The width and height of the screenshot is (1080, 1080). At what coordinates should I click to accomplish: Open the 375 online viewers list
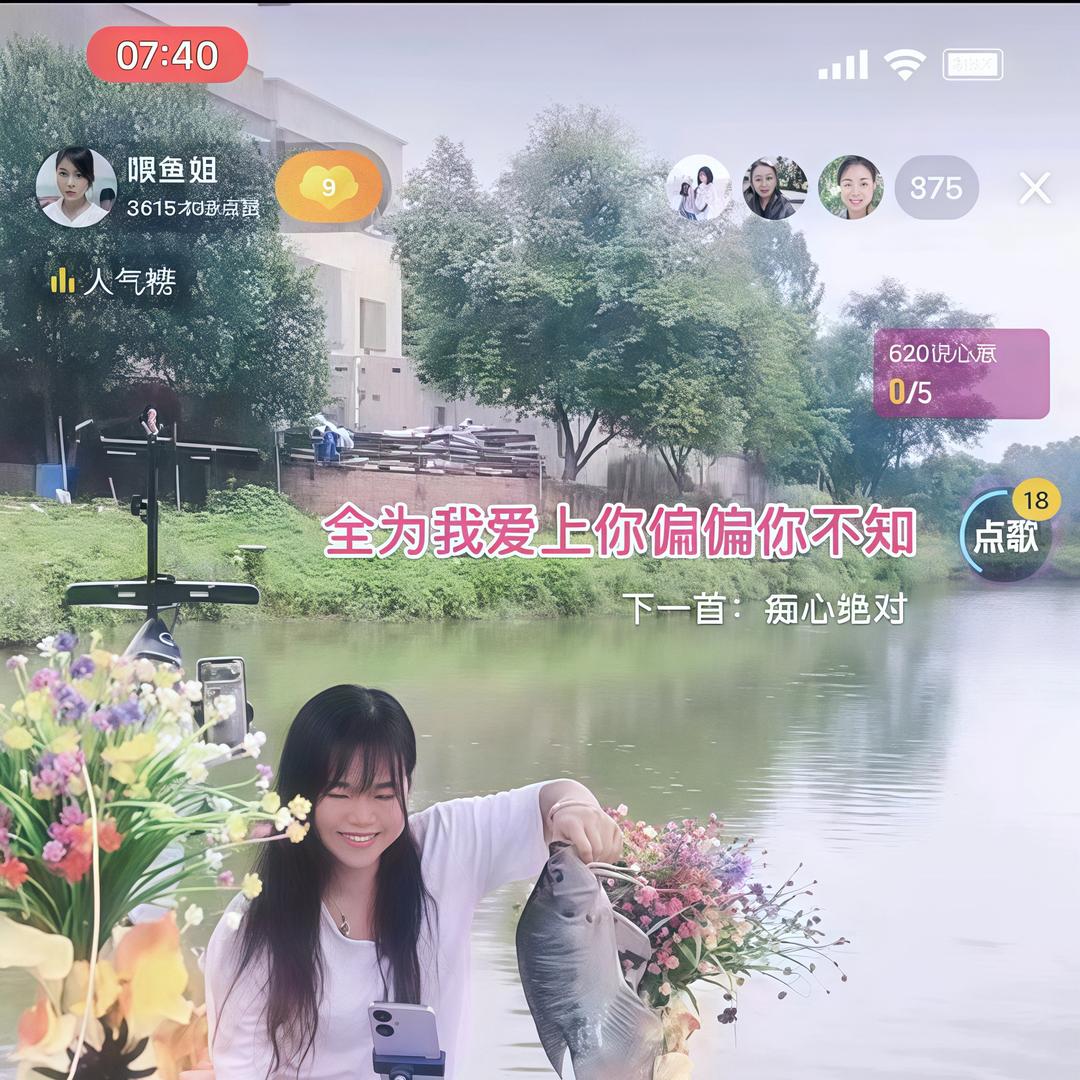[x=936, y=187]
